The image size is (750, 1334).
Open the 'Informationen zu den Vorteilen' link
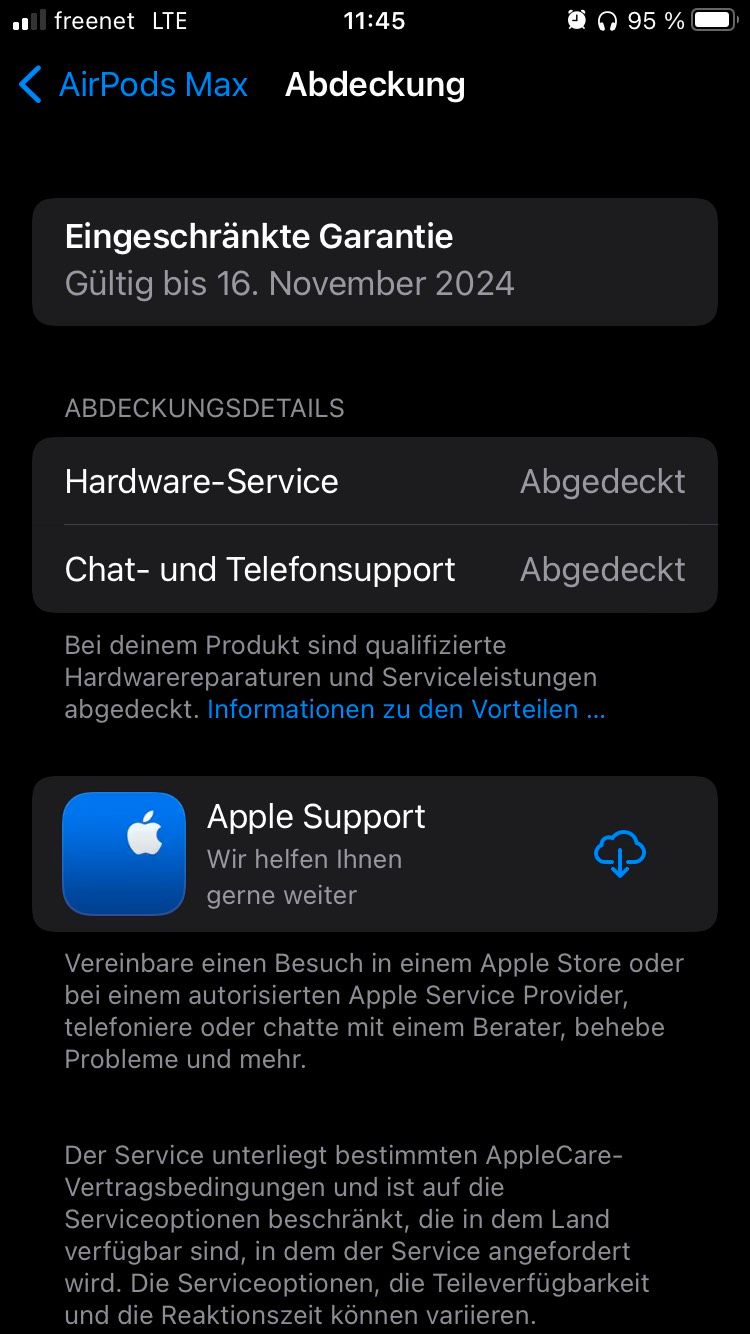405,709
